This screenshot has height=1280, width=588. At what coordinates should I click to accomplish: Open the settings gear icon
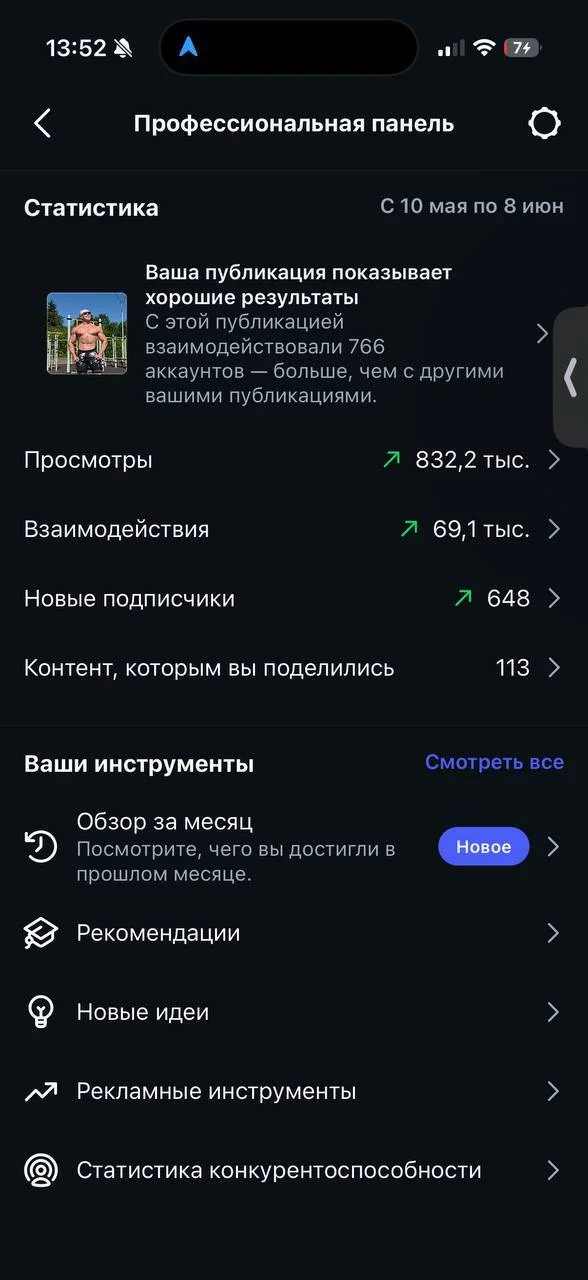coord(544,124)
